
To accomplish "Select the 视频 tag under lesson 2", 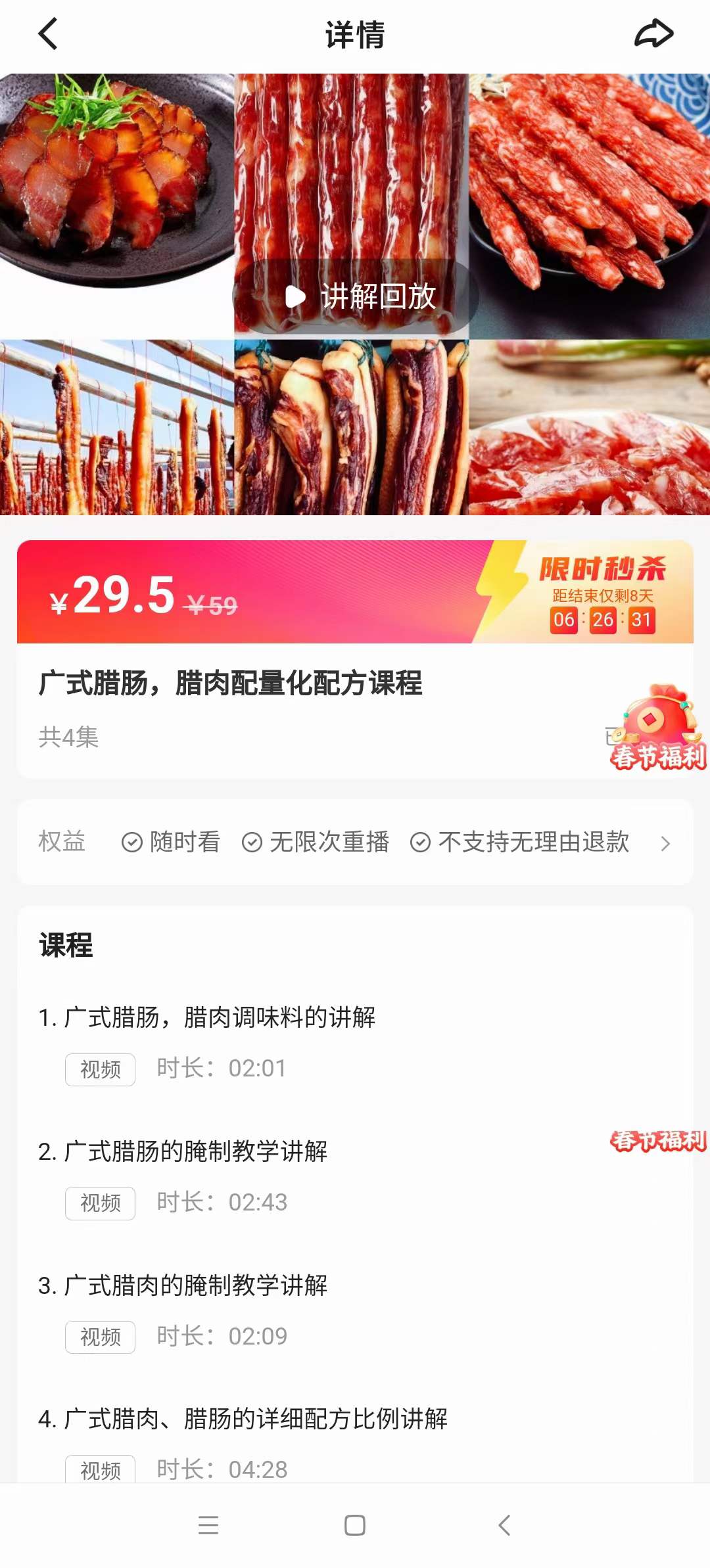I will 100,1203.
